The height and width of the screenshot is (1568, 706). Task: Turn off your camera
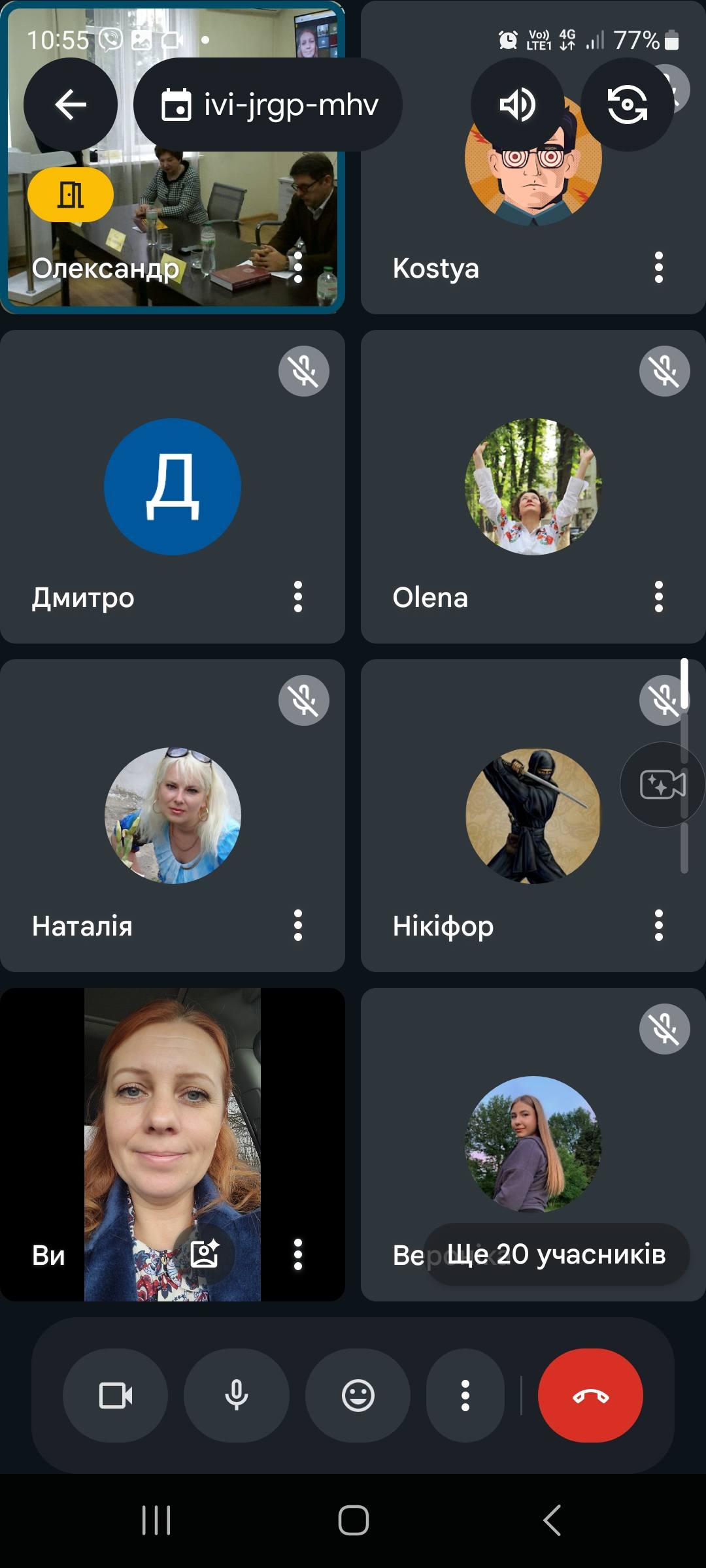(116, 1396)
